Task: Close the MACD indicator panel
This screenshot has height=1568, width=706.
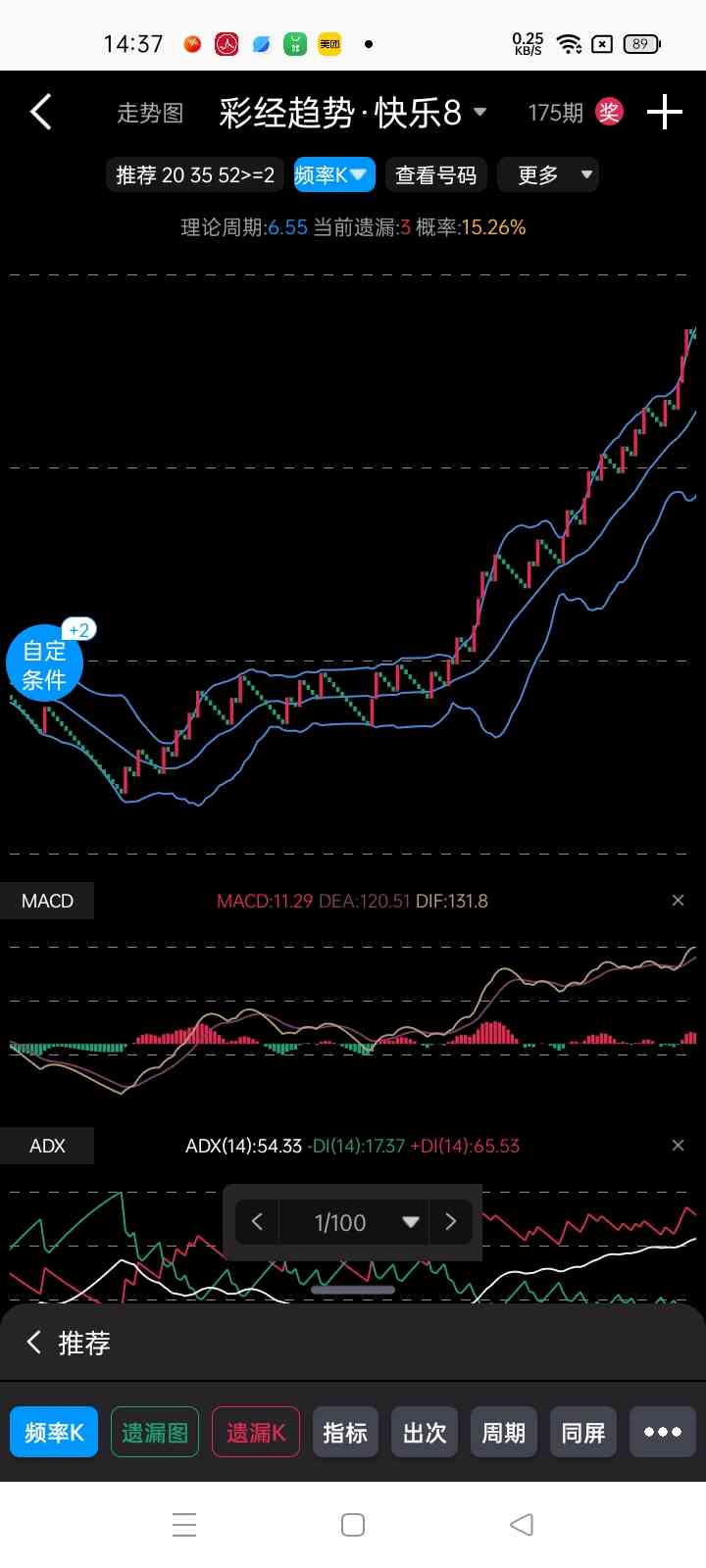Action: click(678, 901)
